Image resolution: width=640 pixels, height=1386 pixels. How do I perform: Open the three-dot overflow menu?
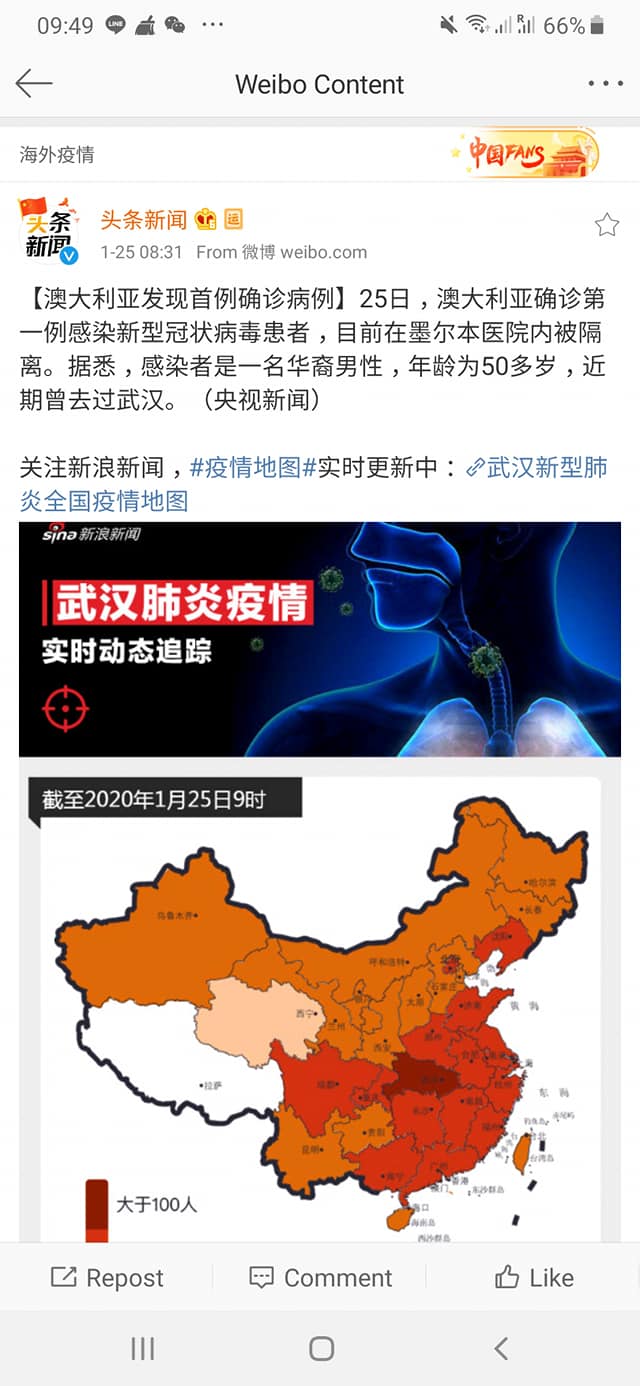click(x=605, y=84)
